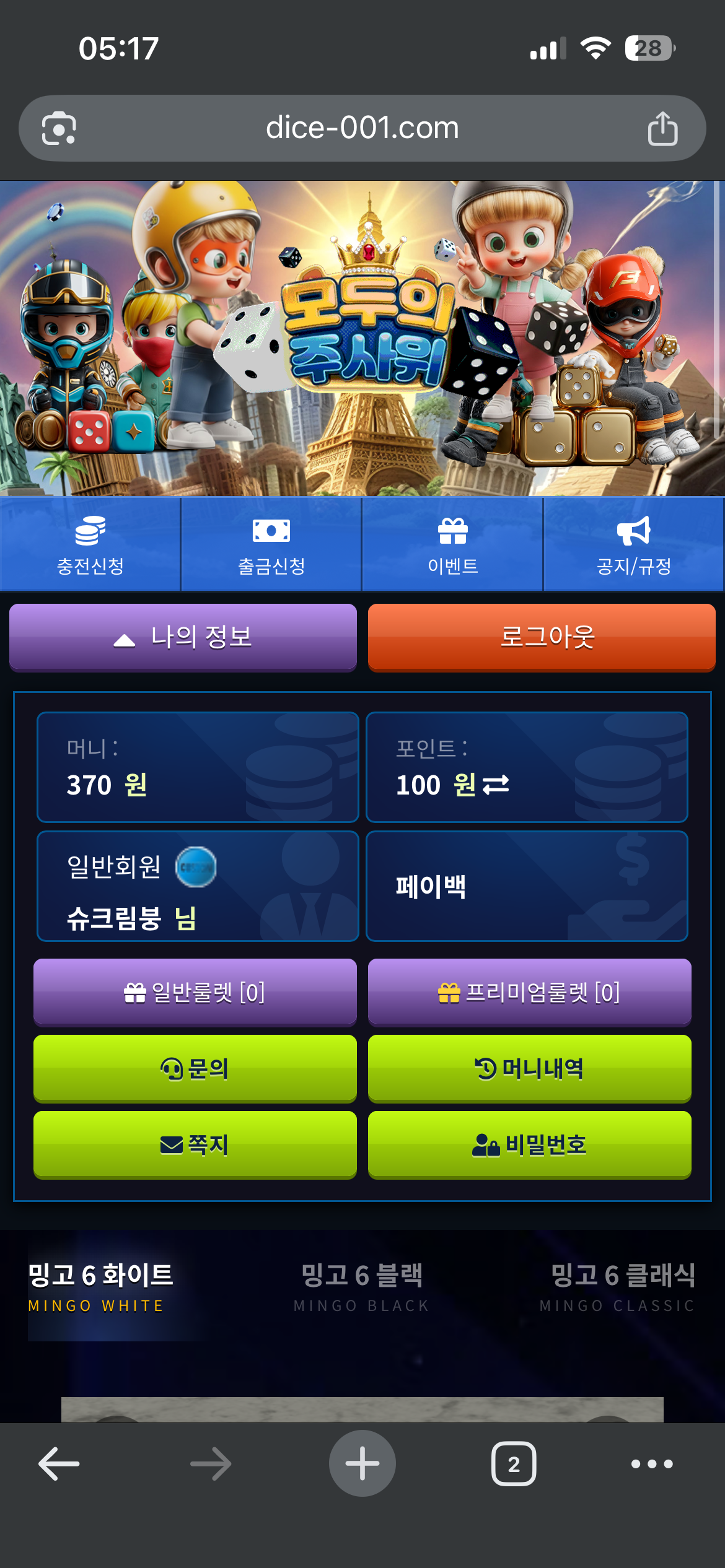Open 일반룰렛 [0]
725x1568 pixels.
point(196,993)
